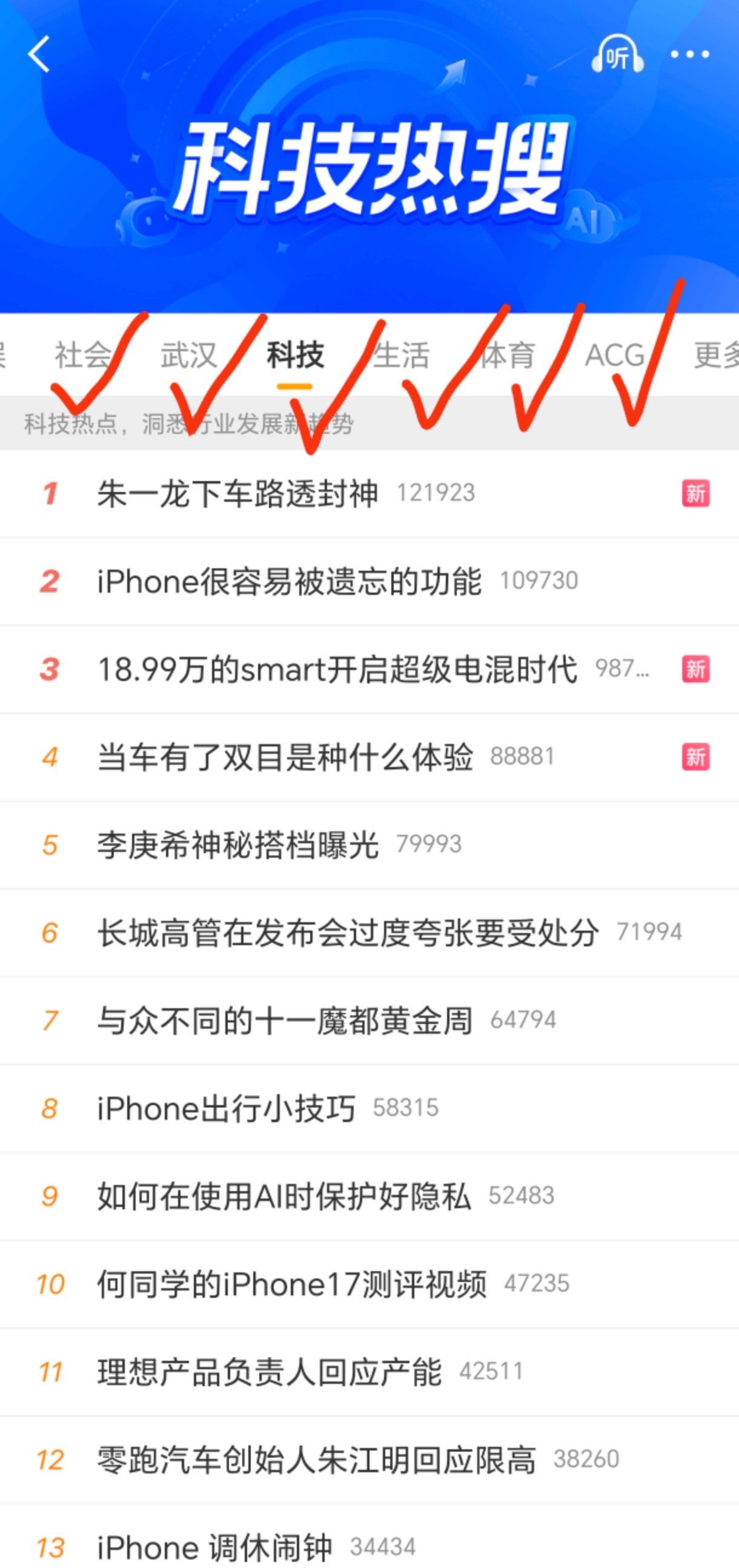Open 李庚希神秘搭档曝光 topic
739x1568 pixels.
click(237, 845)
